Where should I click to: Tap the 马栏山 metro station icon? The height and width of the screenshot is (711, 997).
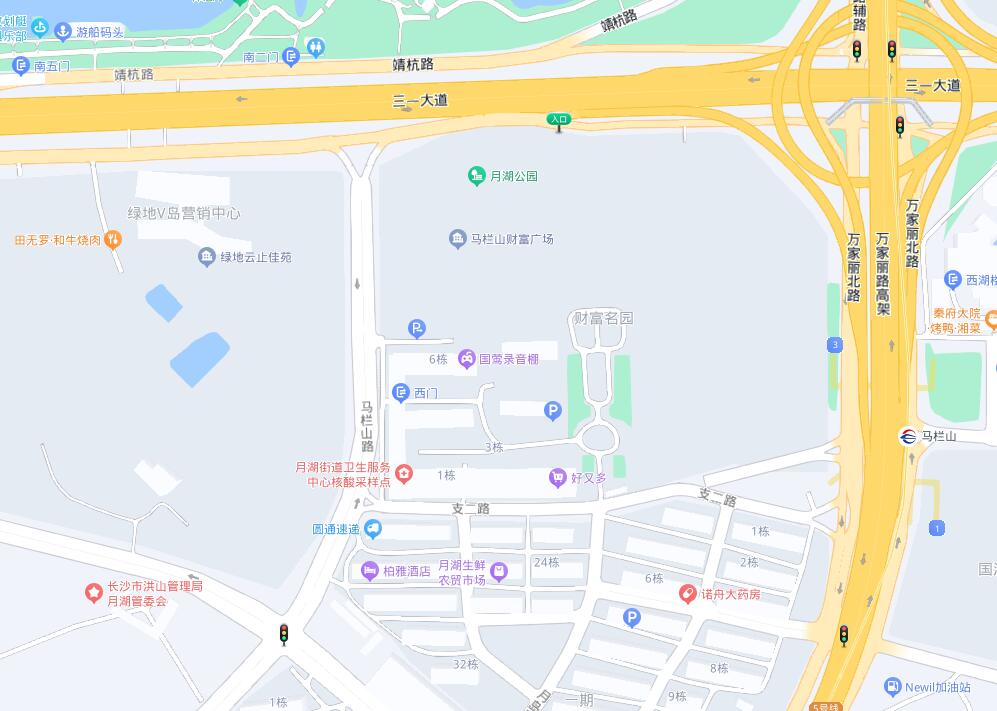[908, 436]
